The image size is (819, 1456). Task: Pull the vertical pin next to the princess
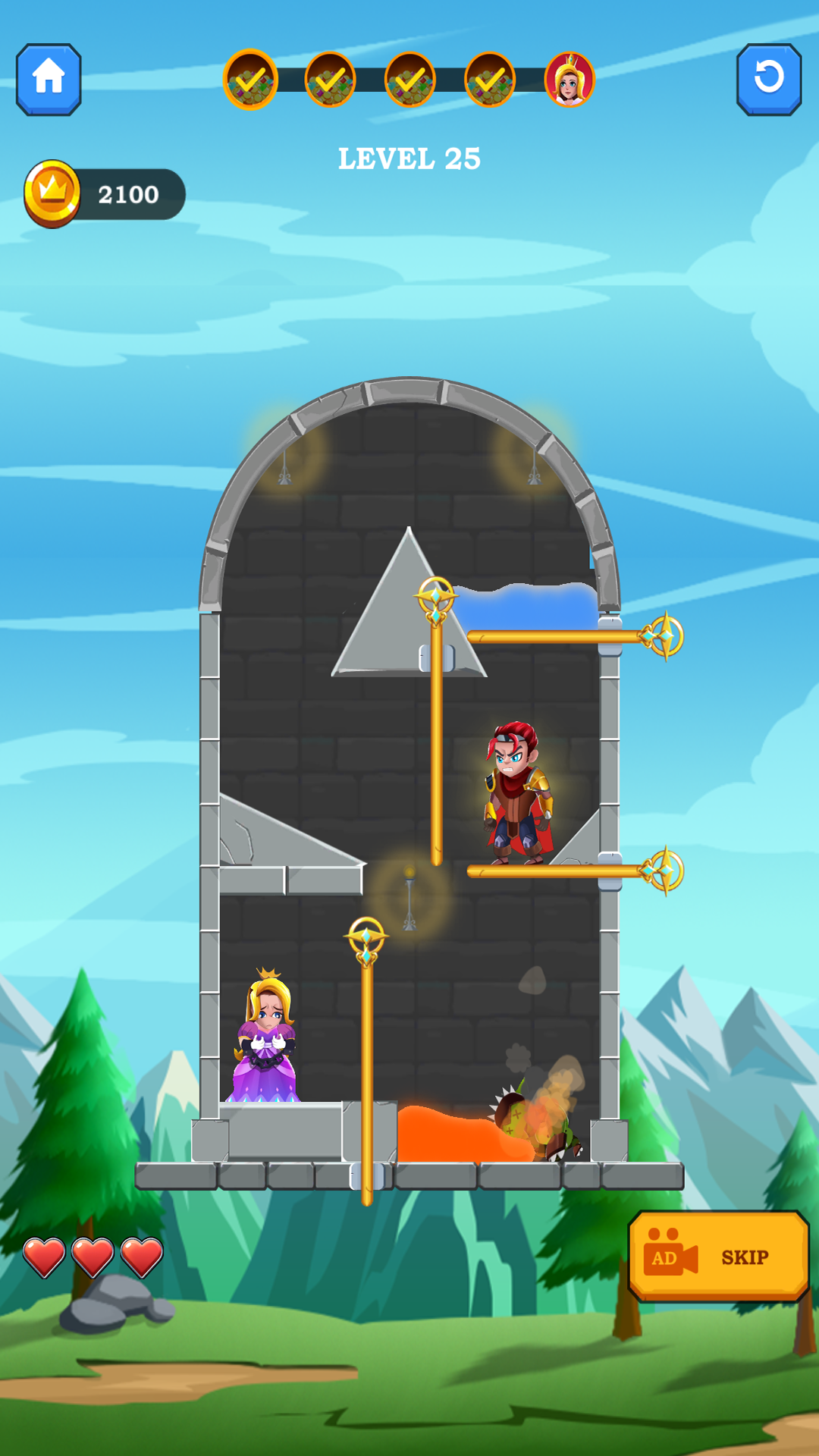(x=366, y=939)
